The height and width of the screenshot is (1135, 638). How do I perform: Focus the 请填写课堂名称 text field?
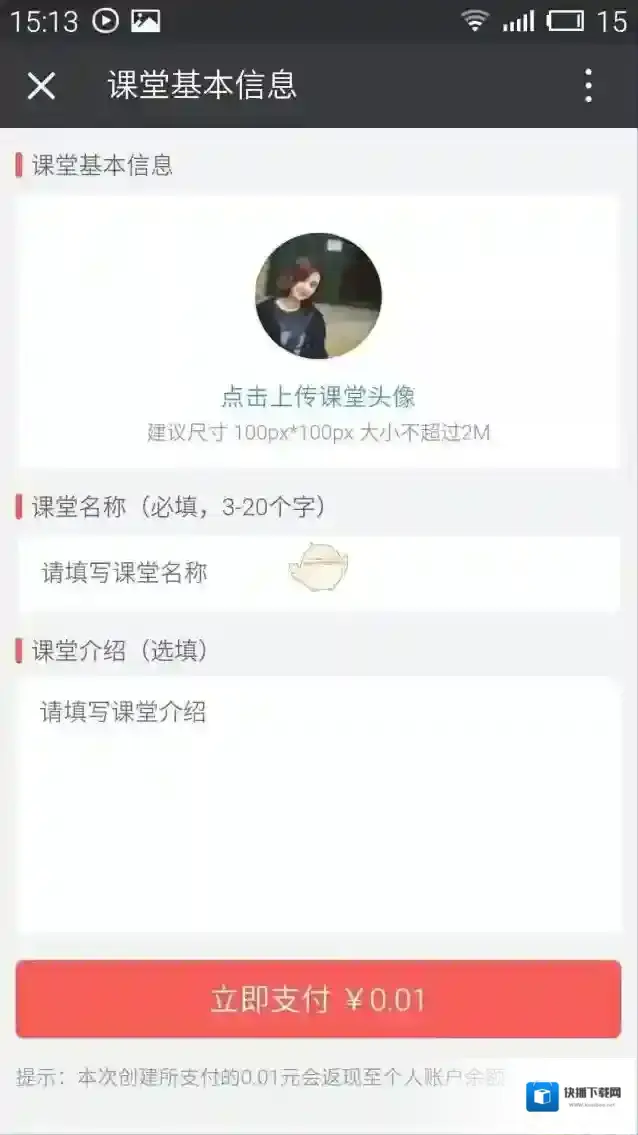coord(318,573)
